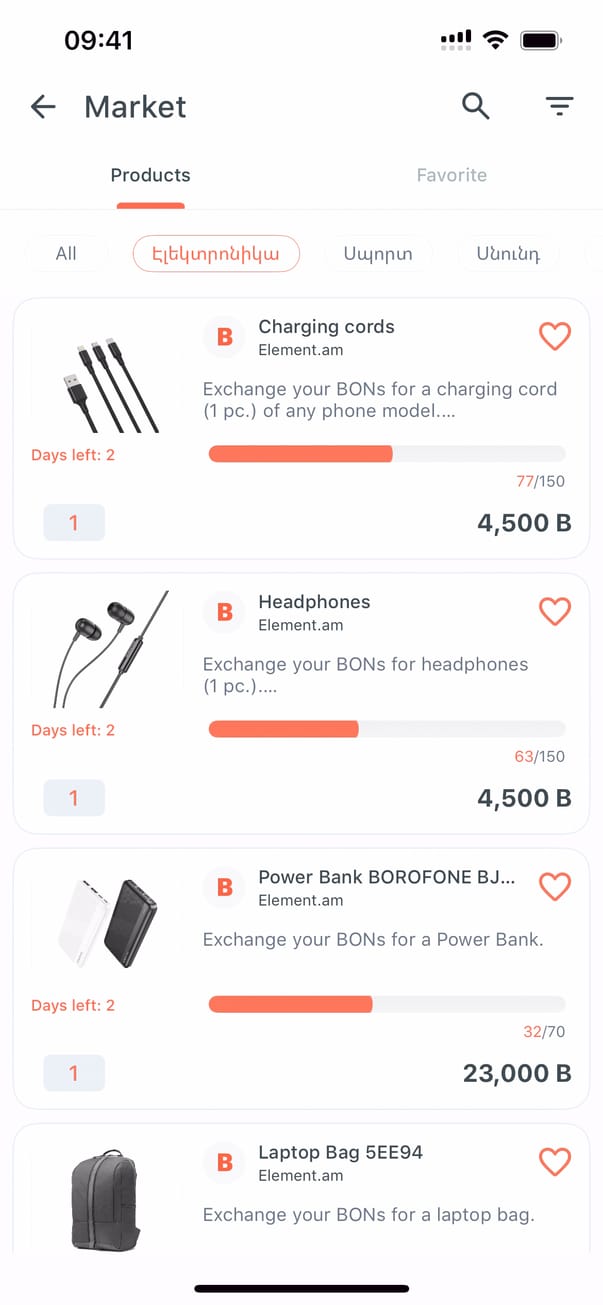Go back from the Market screen
The image size is (603, 1305).
click(43, 107)
